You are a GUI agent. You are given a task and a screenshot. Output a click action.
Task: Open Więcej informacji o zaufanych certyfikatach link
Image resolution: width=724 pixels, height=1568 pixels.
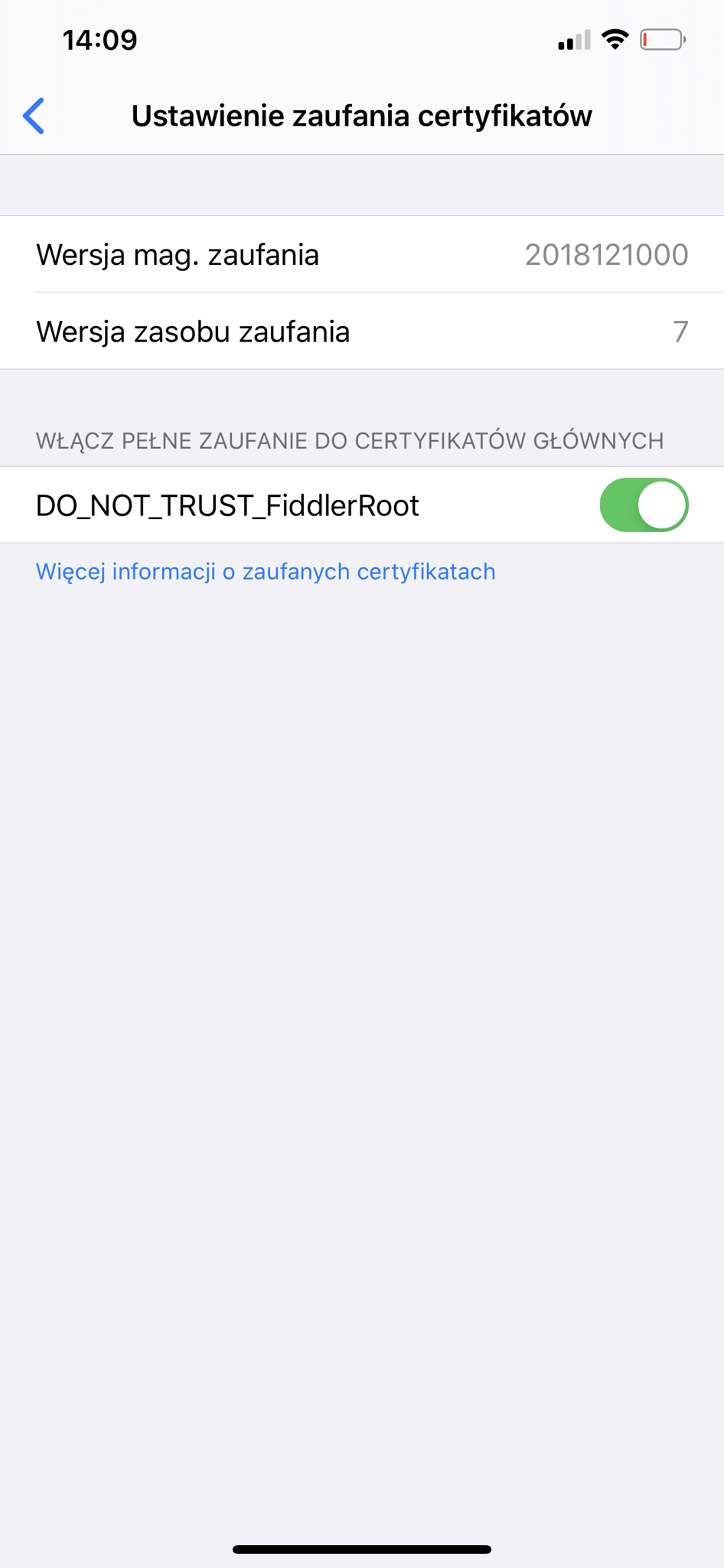pos(266,572)
